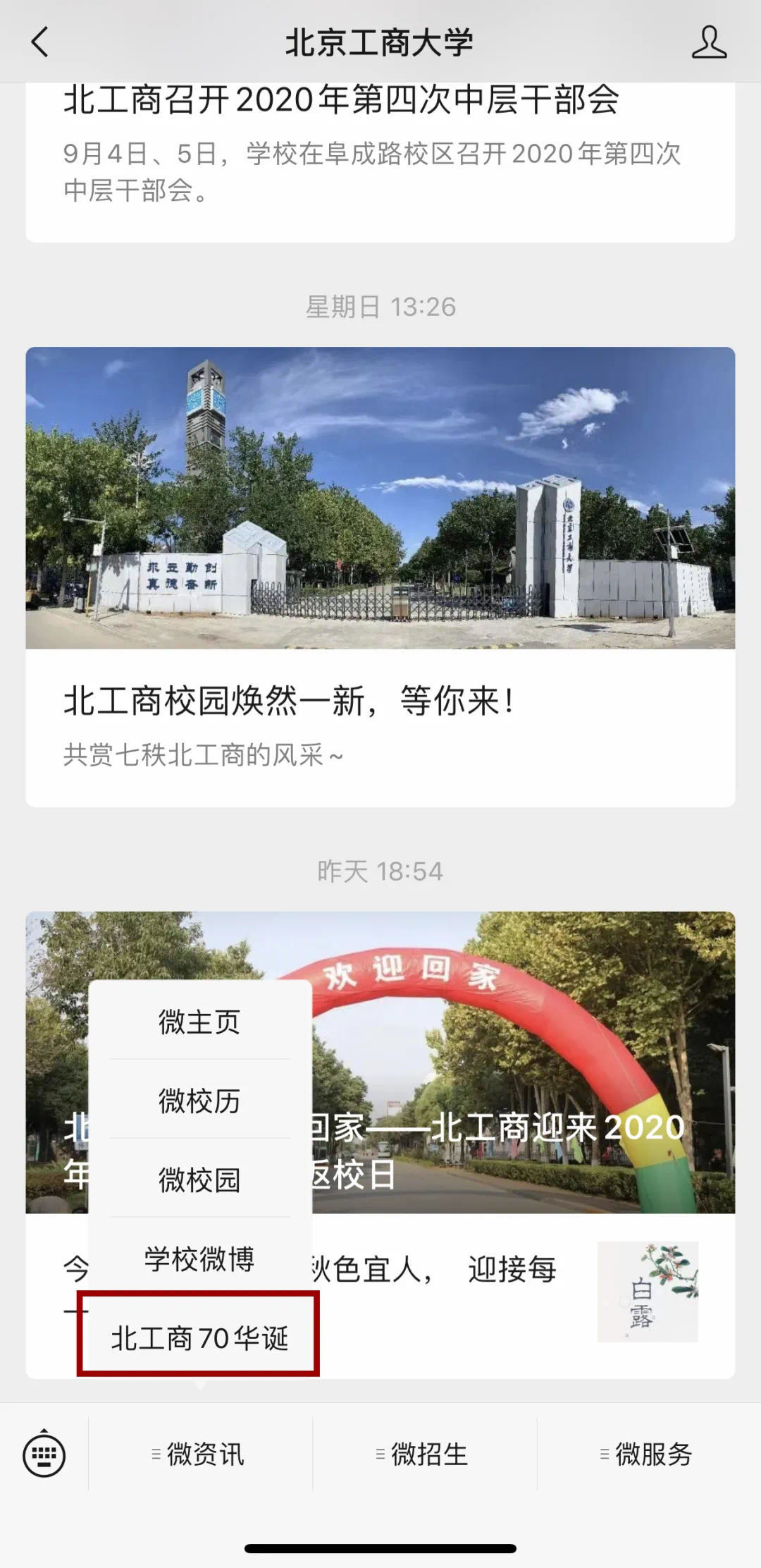Screen dimensions: 761x1568
Task: Collapse the 微资讯 bottom menu
Action: 199,1454
